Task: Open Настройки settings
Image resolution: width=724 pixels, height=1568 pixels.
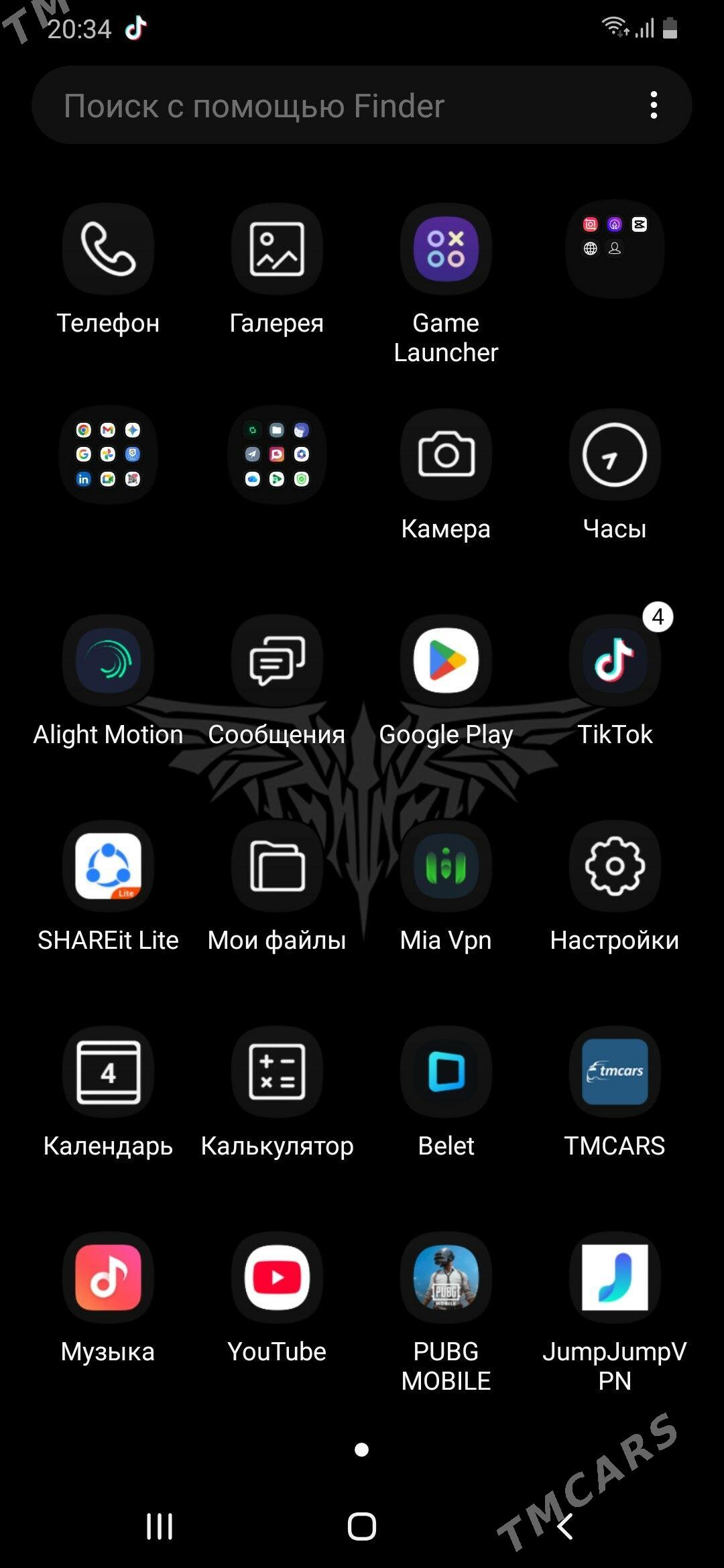Action: (x=615, y=866)
